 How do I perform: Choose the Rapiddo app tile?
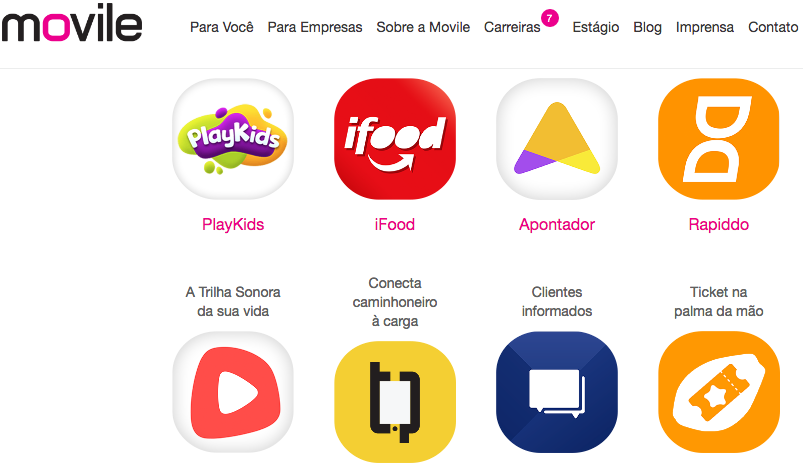tap(719, 138)
